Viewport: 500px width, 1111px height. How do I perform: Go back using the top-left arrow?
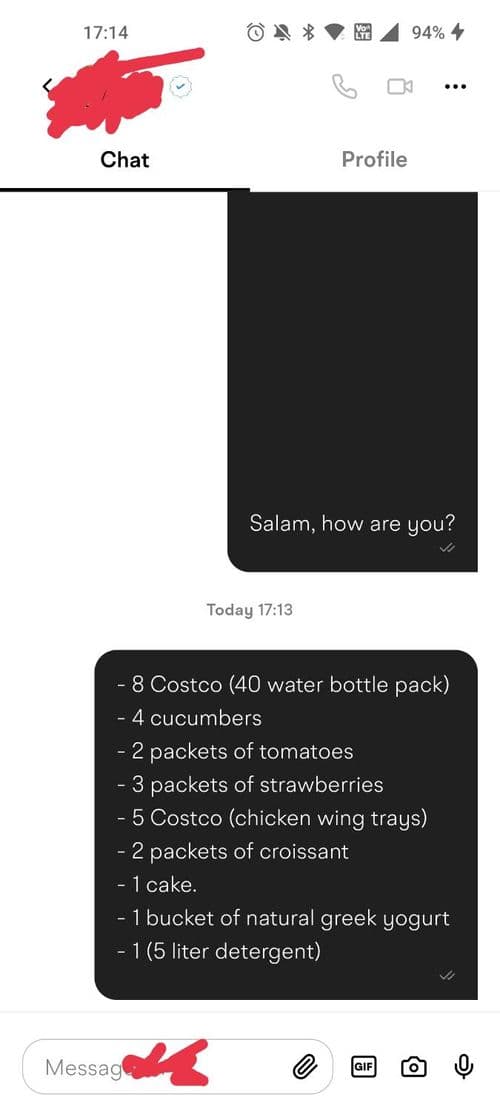pyautogui.click(x=47, y=86)
